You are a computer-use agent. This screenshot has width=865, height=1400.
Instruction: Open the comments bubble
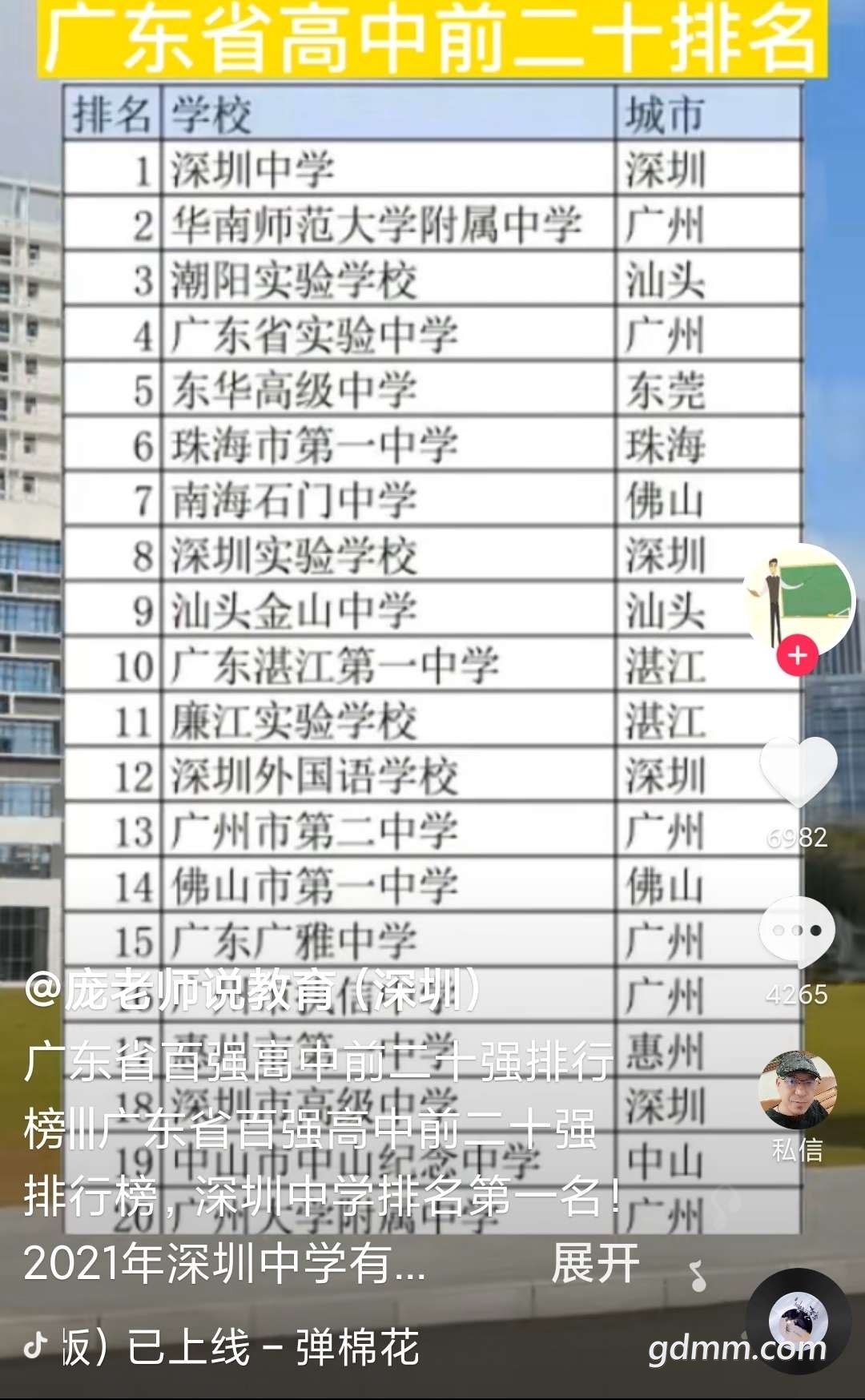[797, 931]
